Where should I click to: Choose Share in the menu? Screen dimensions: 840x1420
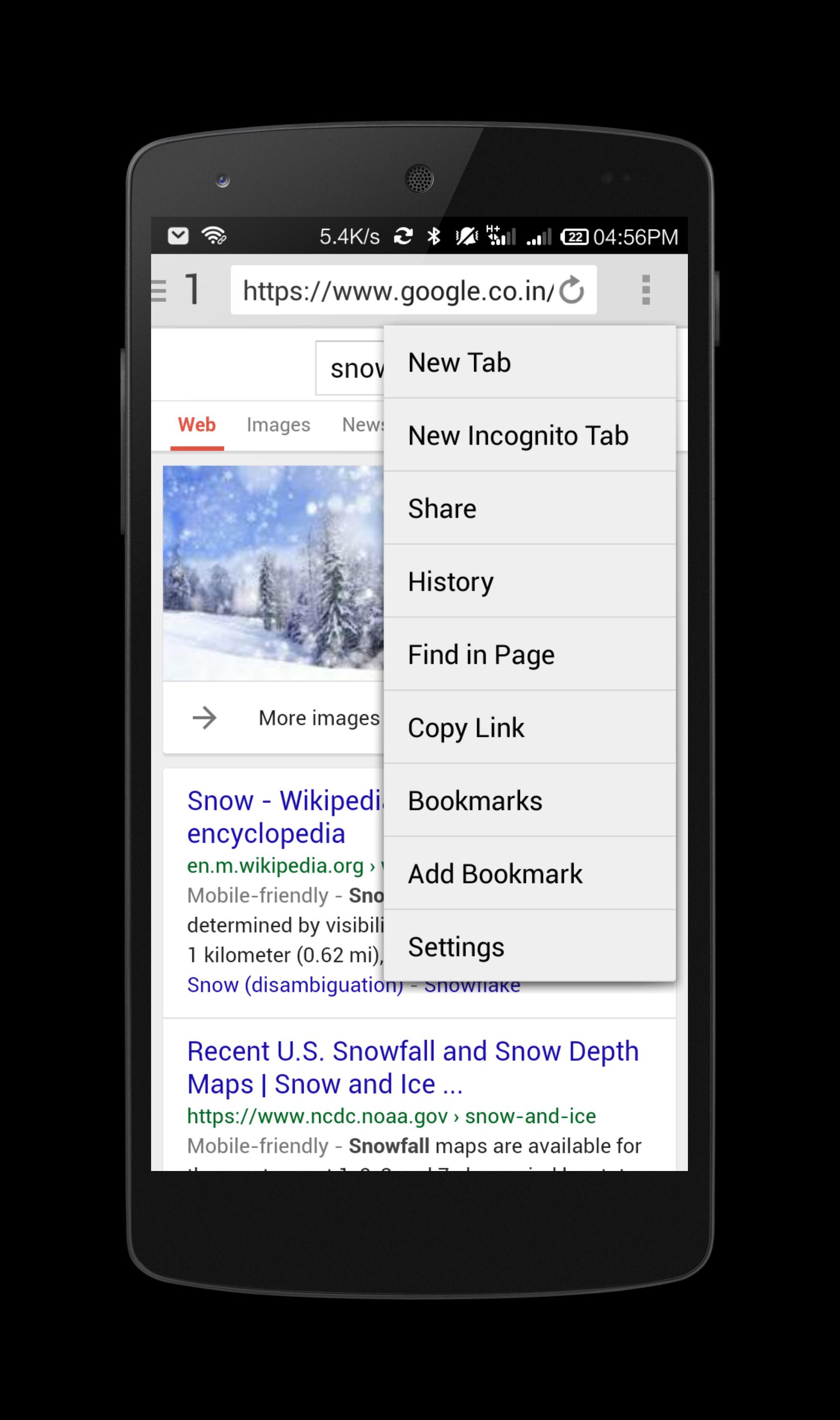[x=529, y=508]
